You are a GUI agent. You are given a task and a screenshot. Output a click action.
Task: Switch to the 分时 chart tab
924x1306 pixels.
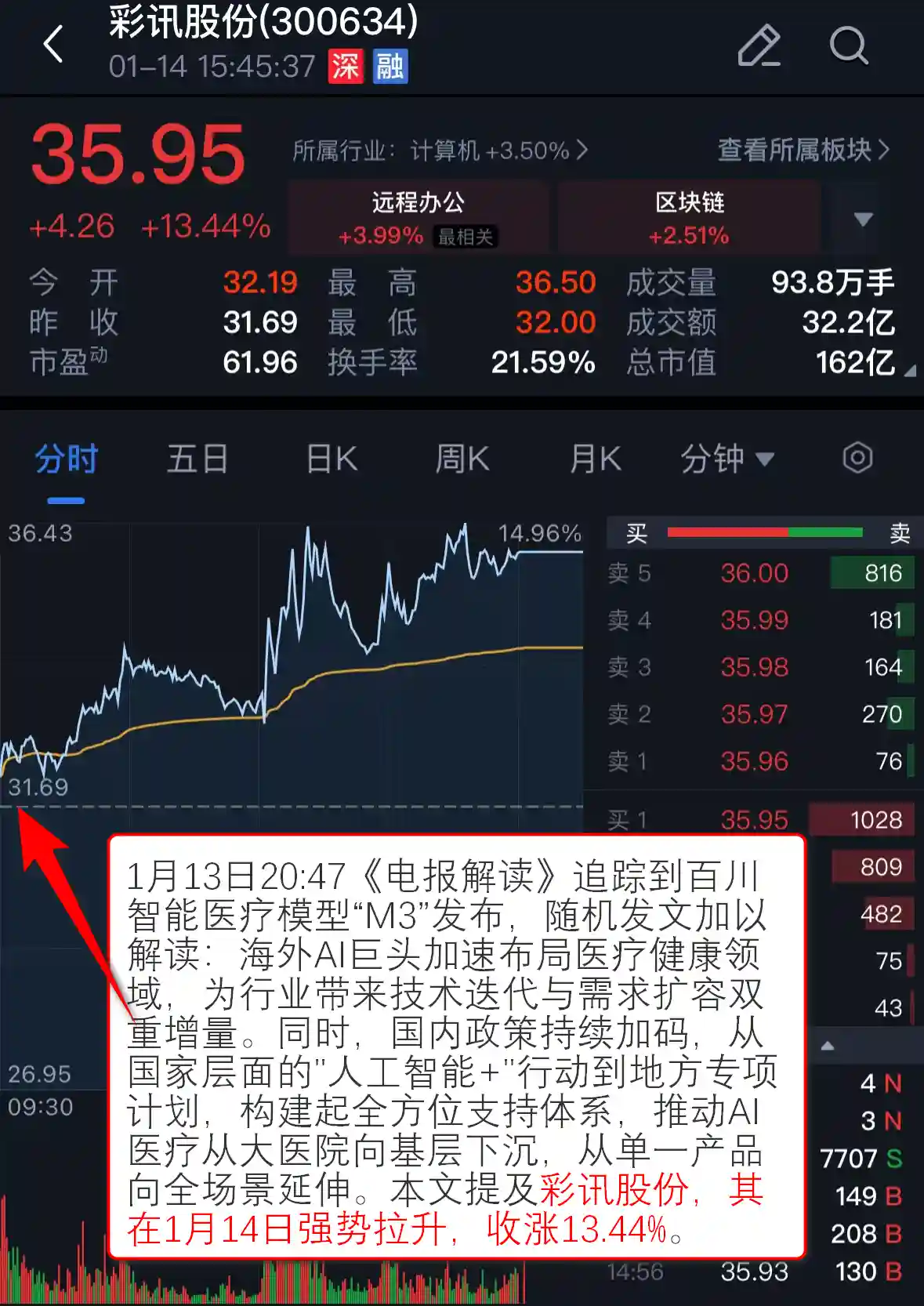[65, 459]
